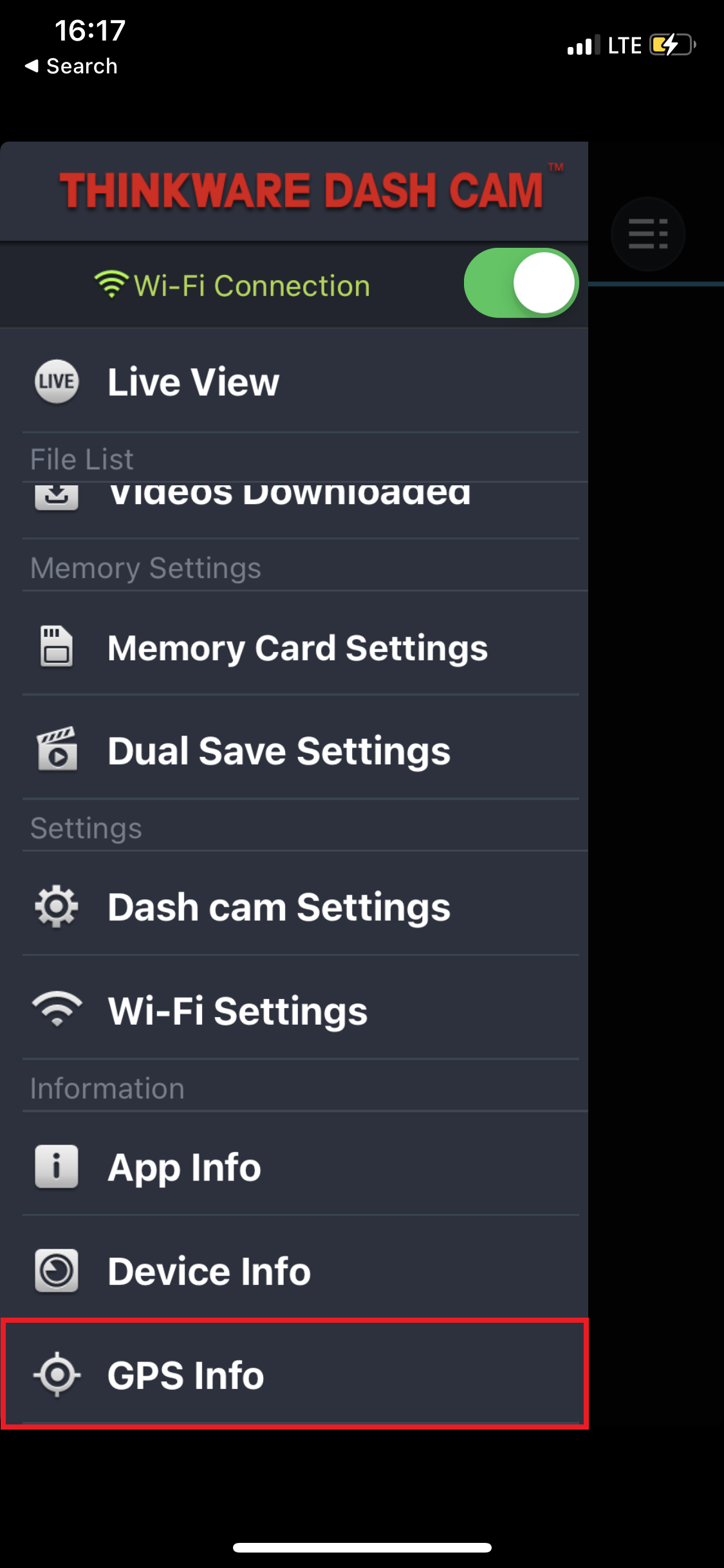The width and height of the screenshot is (724, 1568).
Task: Open GPS Info
Action: tap(185, 1375)
